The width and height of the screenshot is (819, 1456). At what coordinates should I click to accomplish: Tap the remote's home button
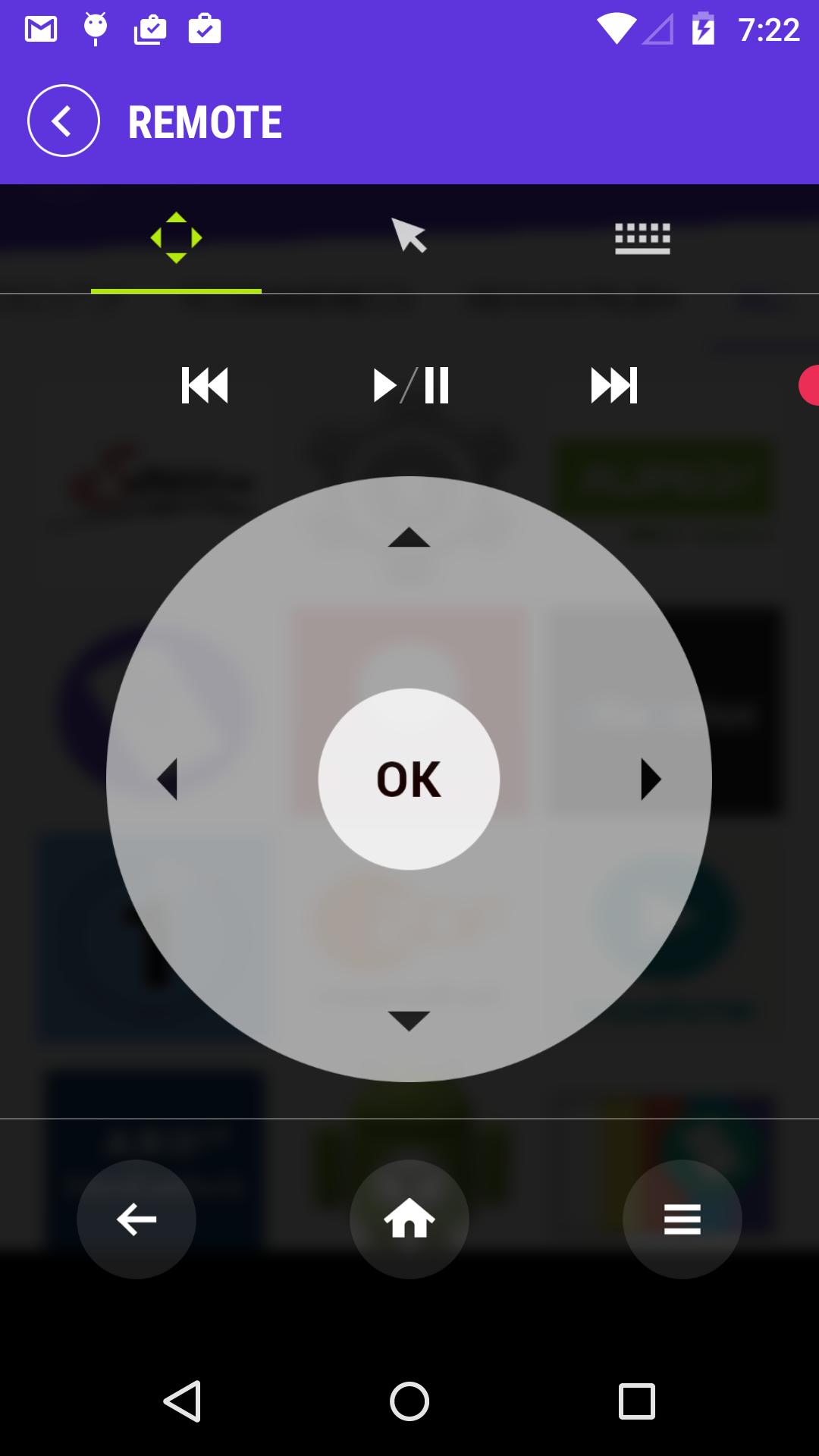click(409, 1219)
